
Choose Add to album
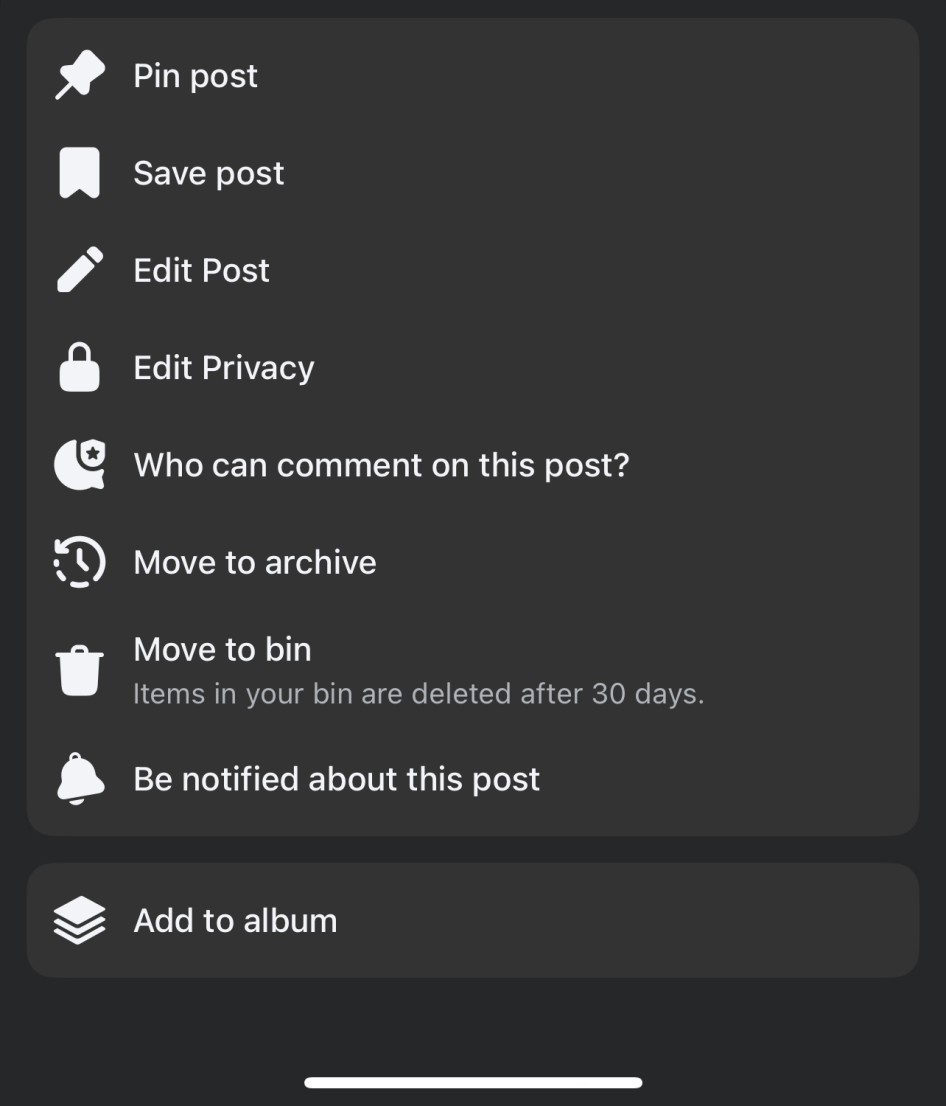(x=235, y=920)
